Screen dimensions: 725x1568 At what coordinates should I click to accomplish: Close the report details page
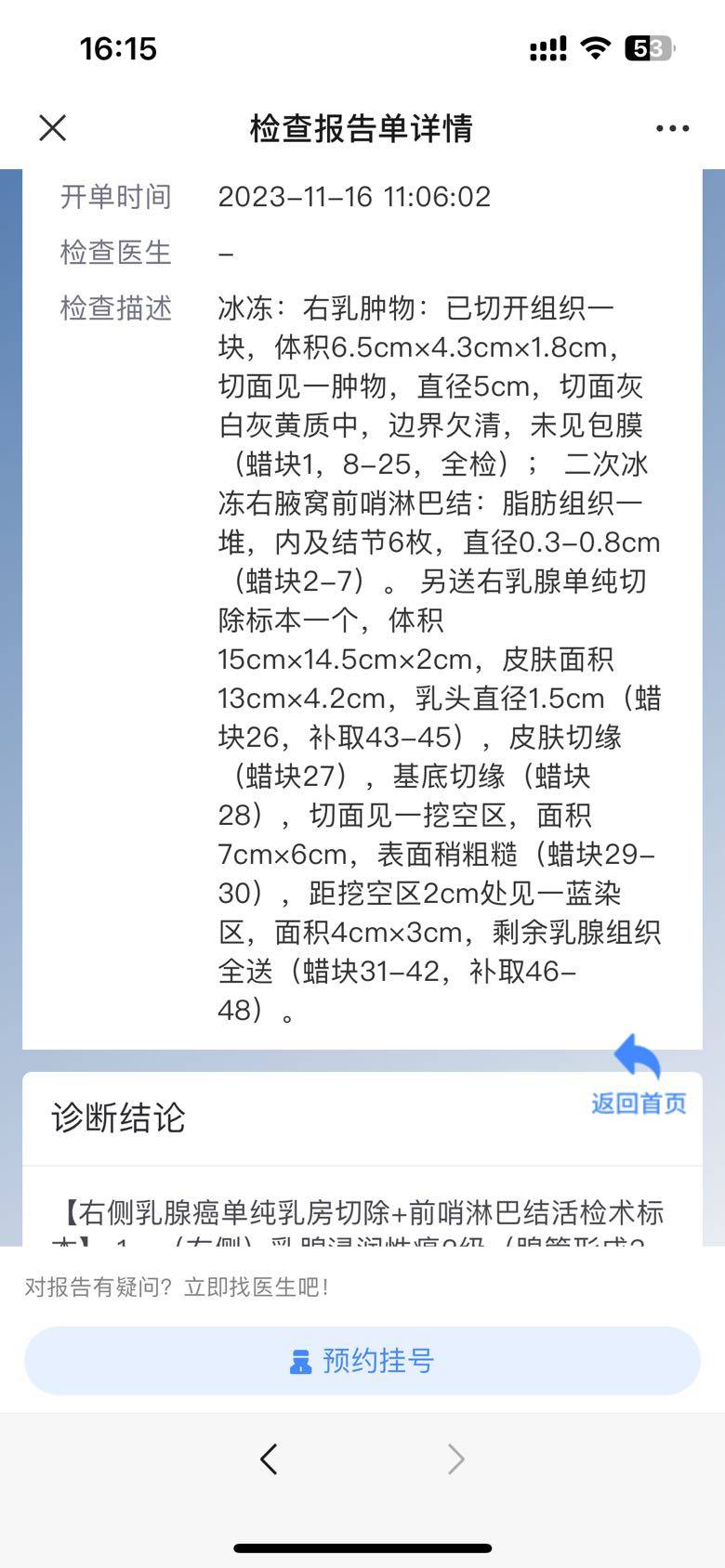53,128
